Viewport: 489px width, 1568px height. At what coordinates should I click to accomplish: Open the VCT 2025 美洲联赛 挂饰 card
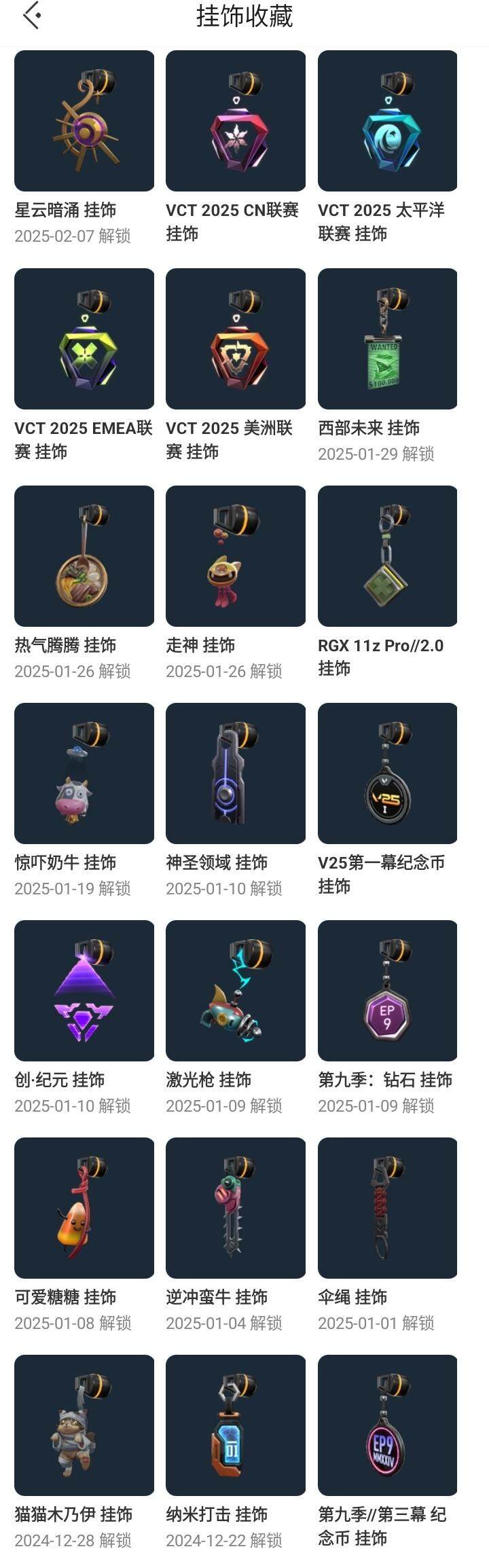pos(236,339)
